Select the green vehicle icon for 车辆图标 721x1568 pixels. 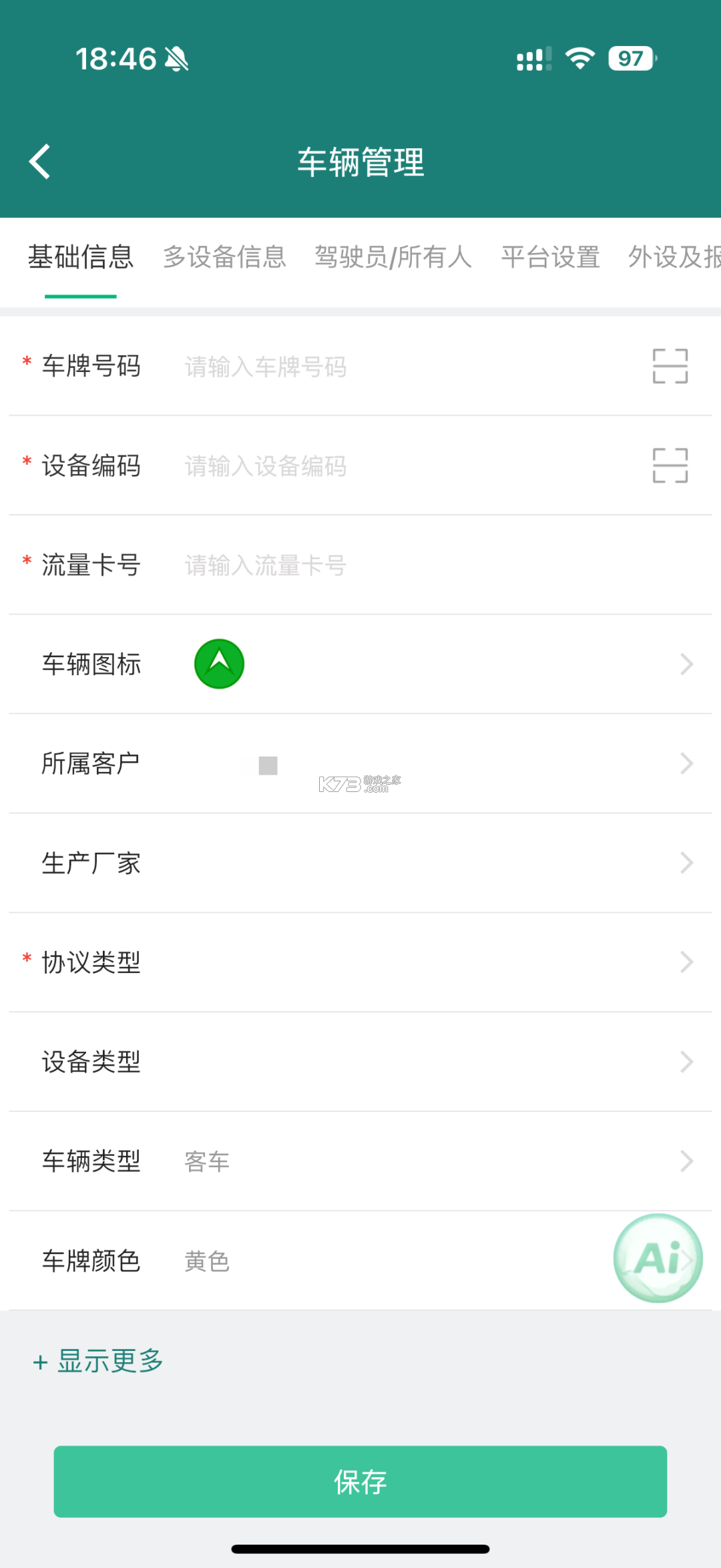[x=218, y=663]
